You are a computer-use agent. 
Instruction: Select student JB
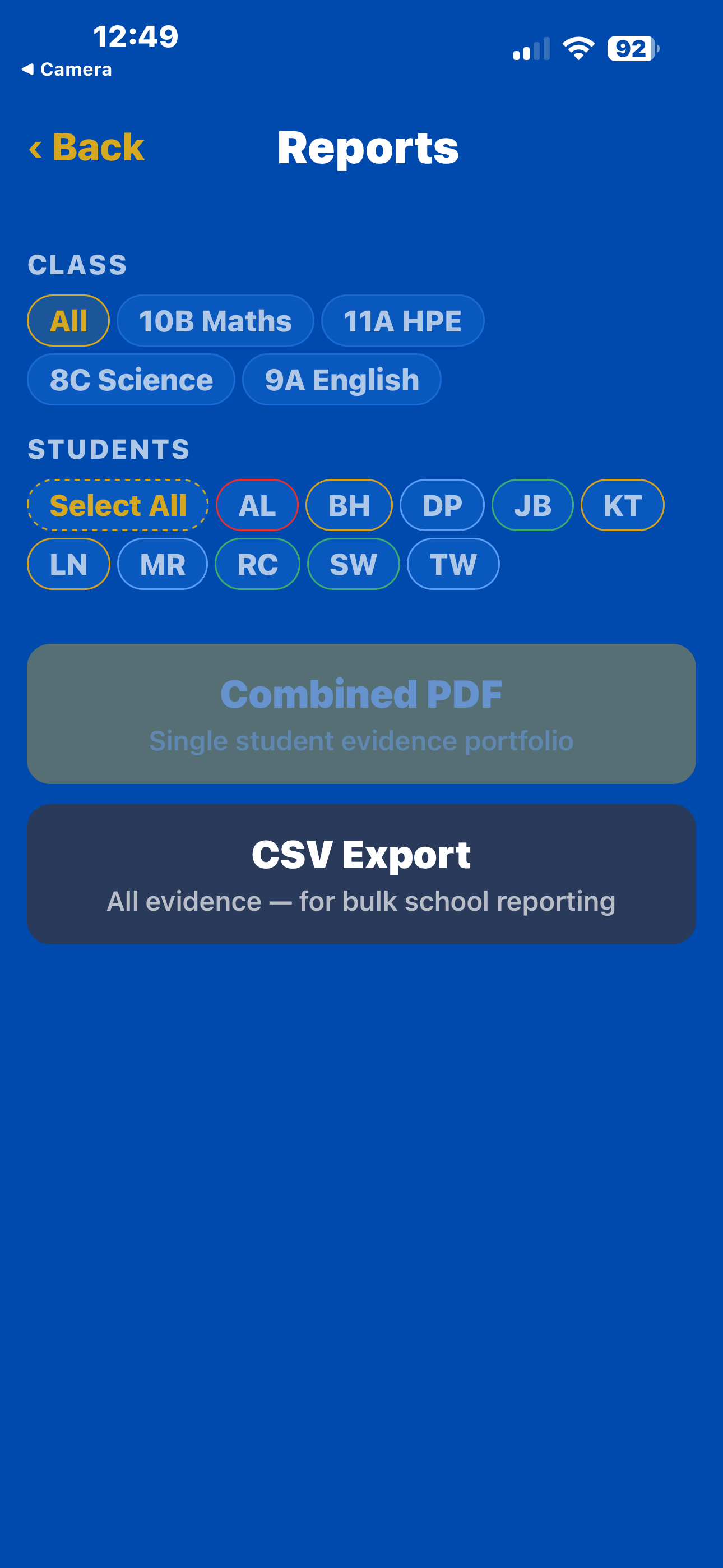[532, 505]
